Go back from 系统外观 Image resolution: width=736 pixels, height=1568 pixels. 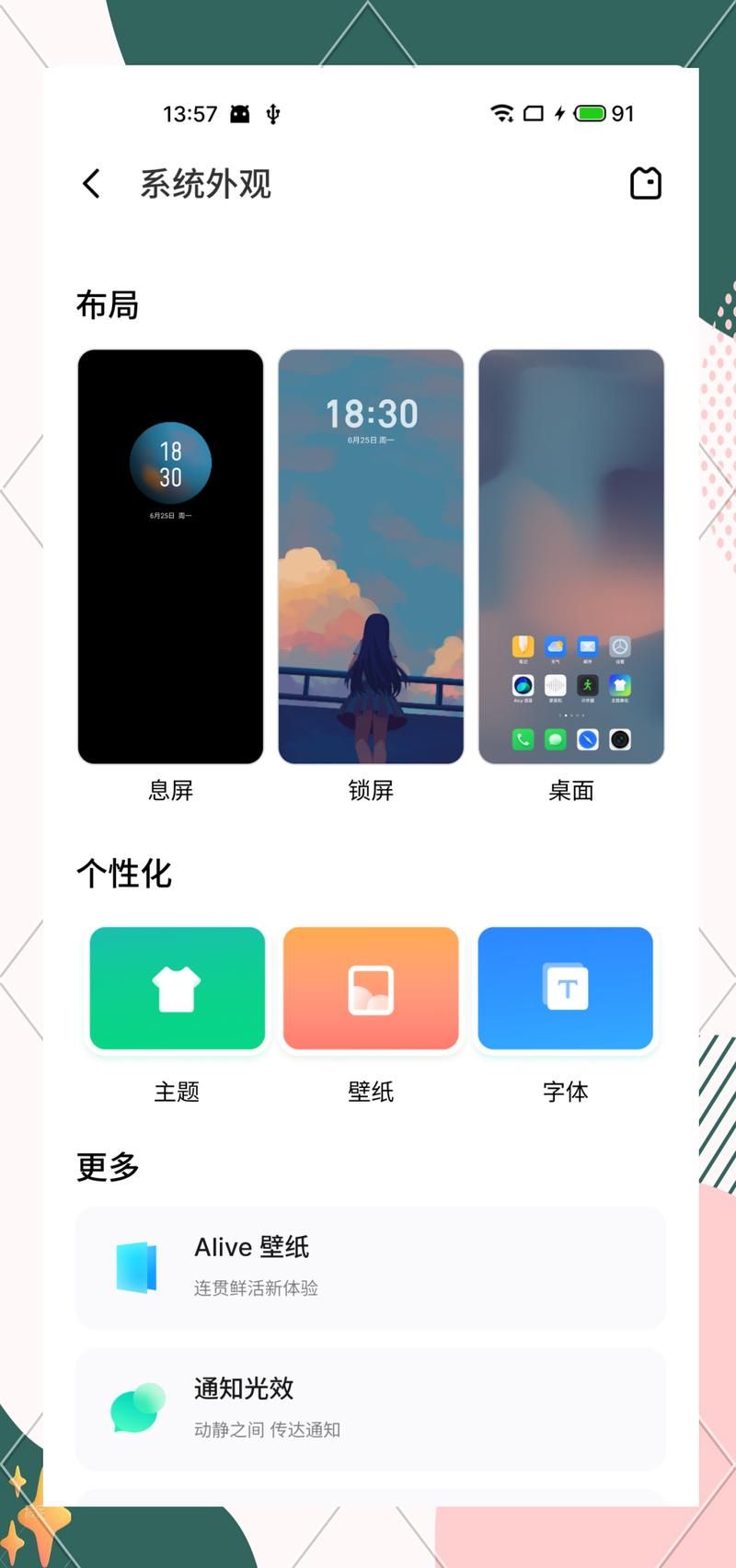click(x=91, y=183)
